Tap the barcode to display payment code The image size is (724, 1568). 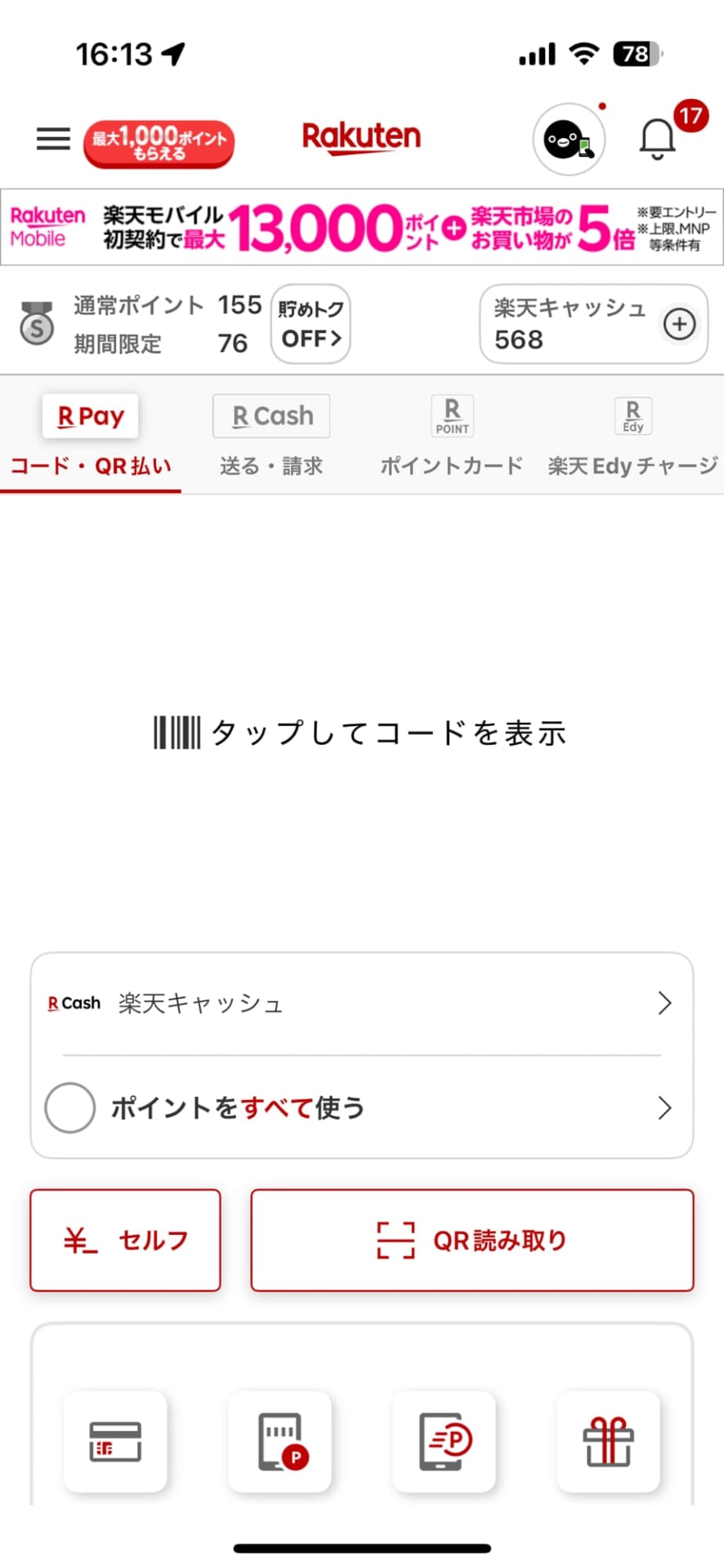[x=362, y=733]
